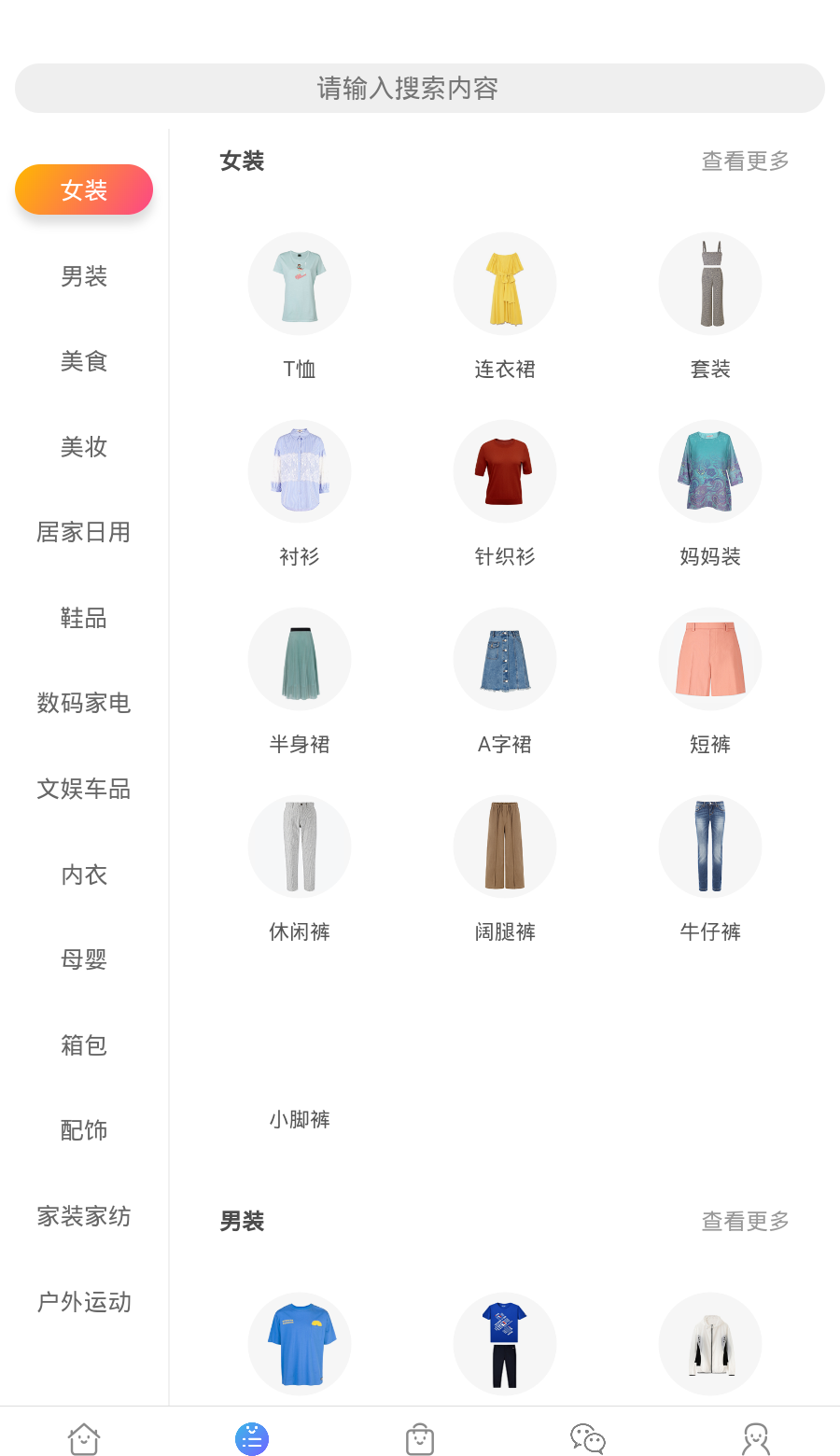
Task: Select the 男装 category in sidebar
Action: click(84, 276)
